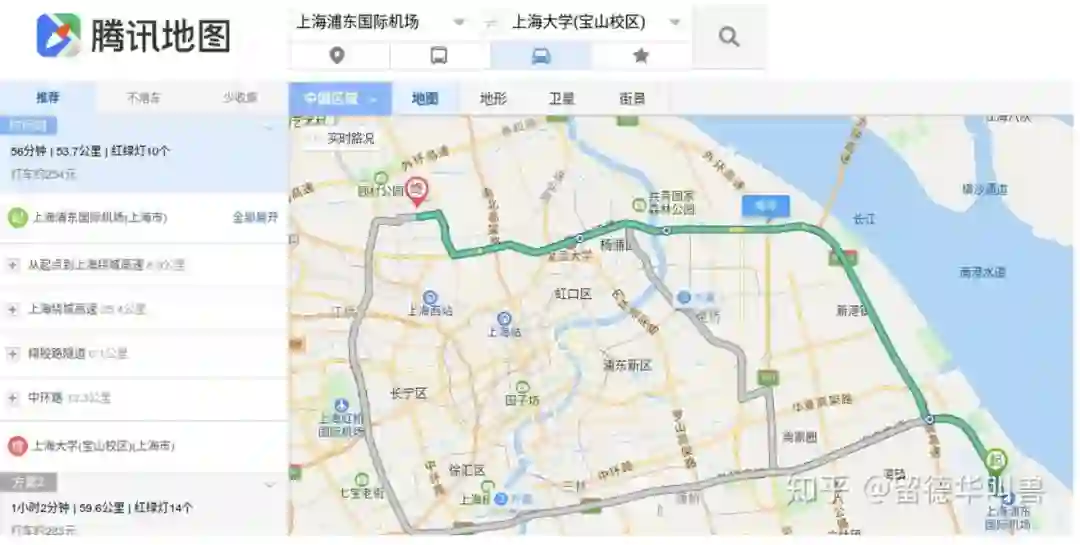This screenshot has width=1080, height=545.
Task: Tap 全部展开 to expand all steps
Action: click(255, 217)
